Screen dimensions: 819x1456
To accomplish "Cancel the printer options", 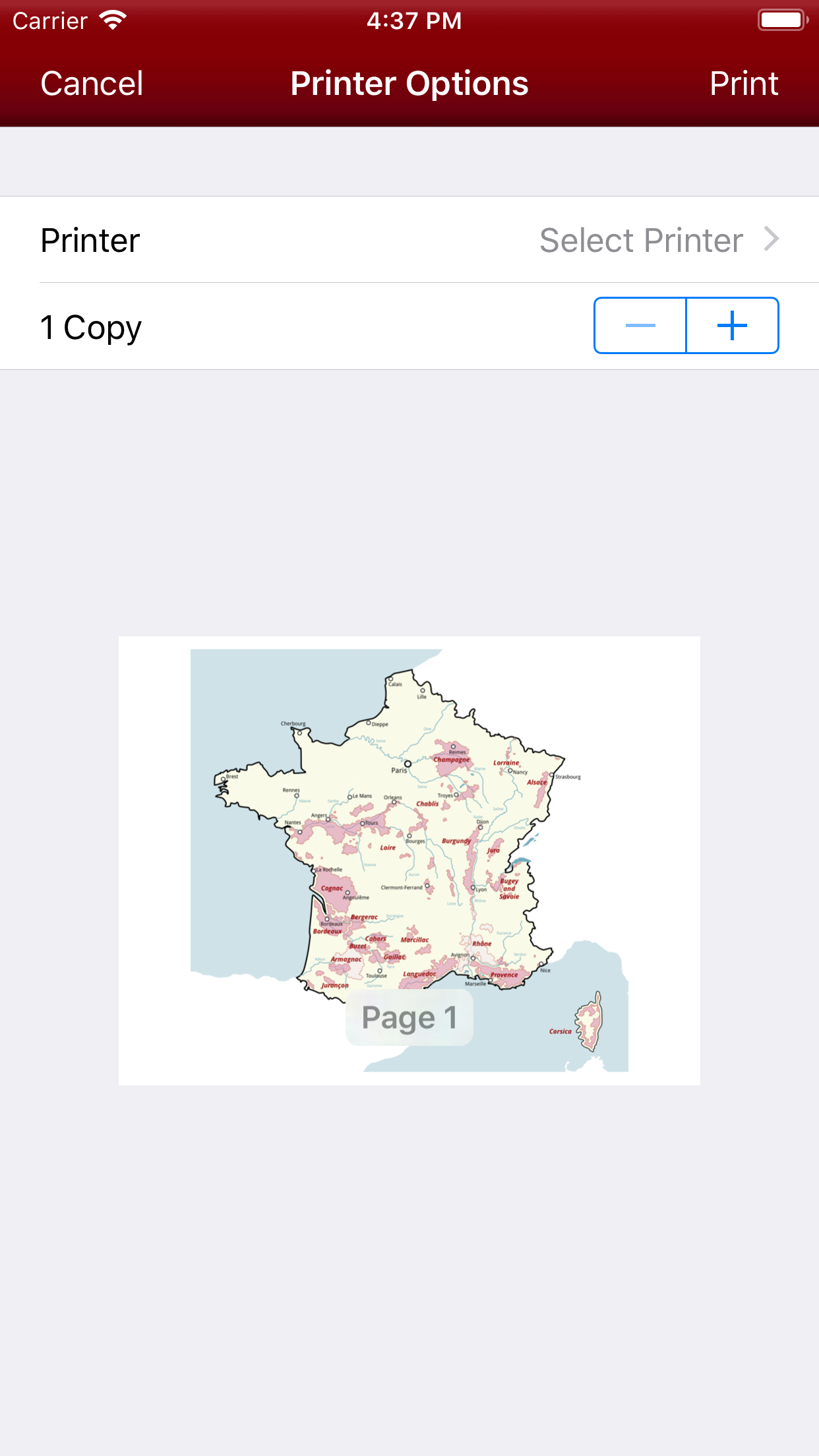I will pyautogui.click(x=92, y=84).
